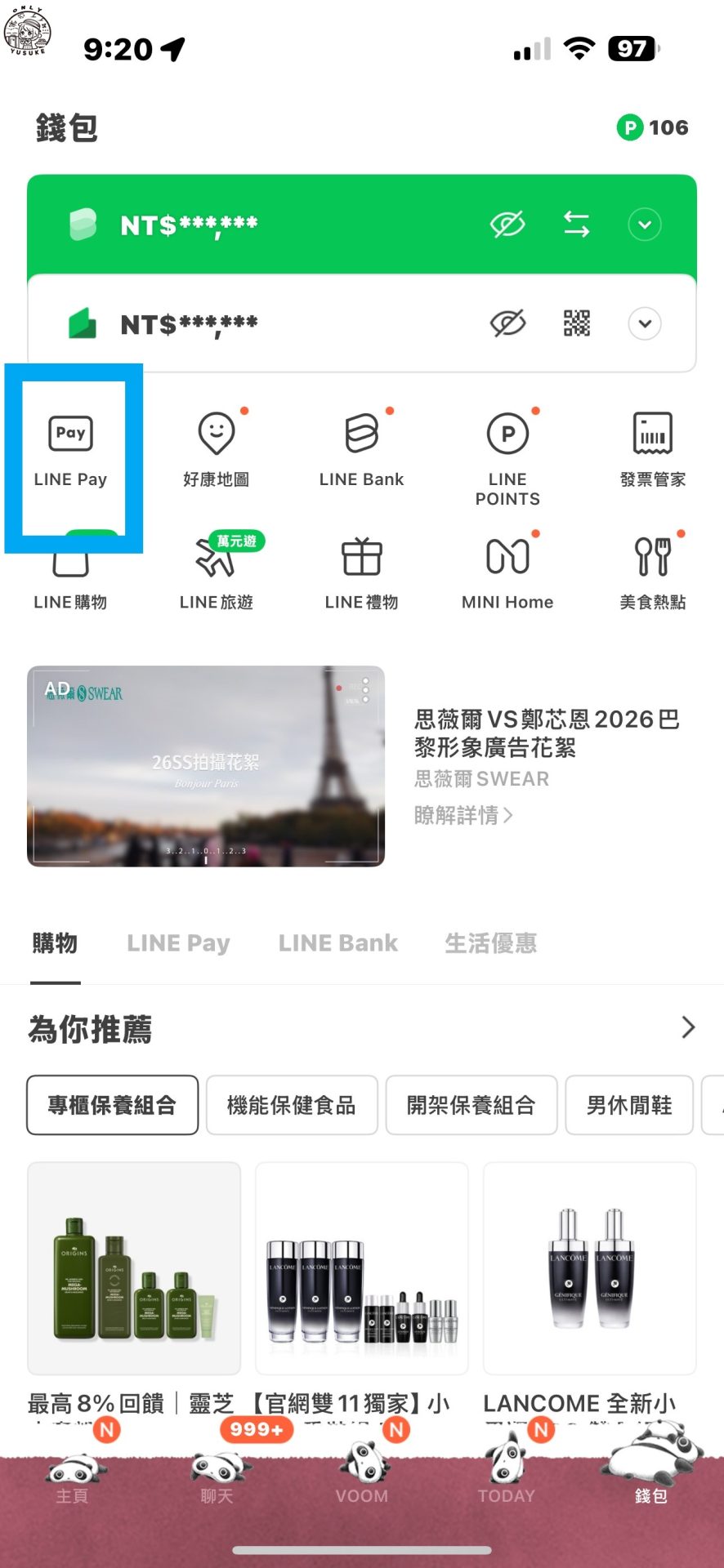Open the 好康地圖 map service icon
The height and width of the screenshot is (1568, 724).
pos(216,445)
